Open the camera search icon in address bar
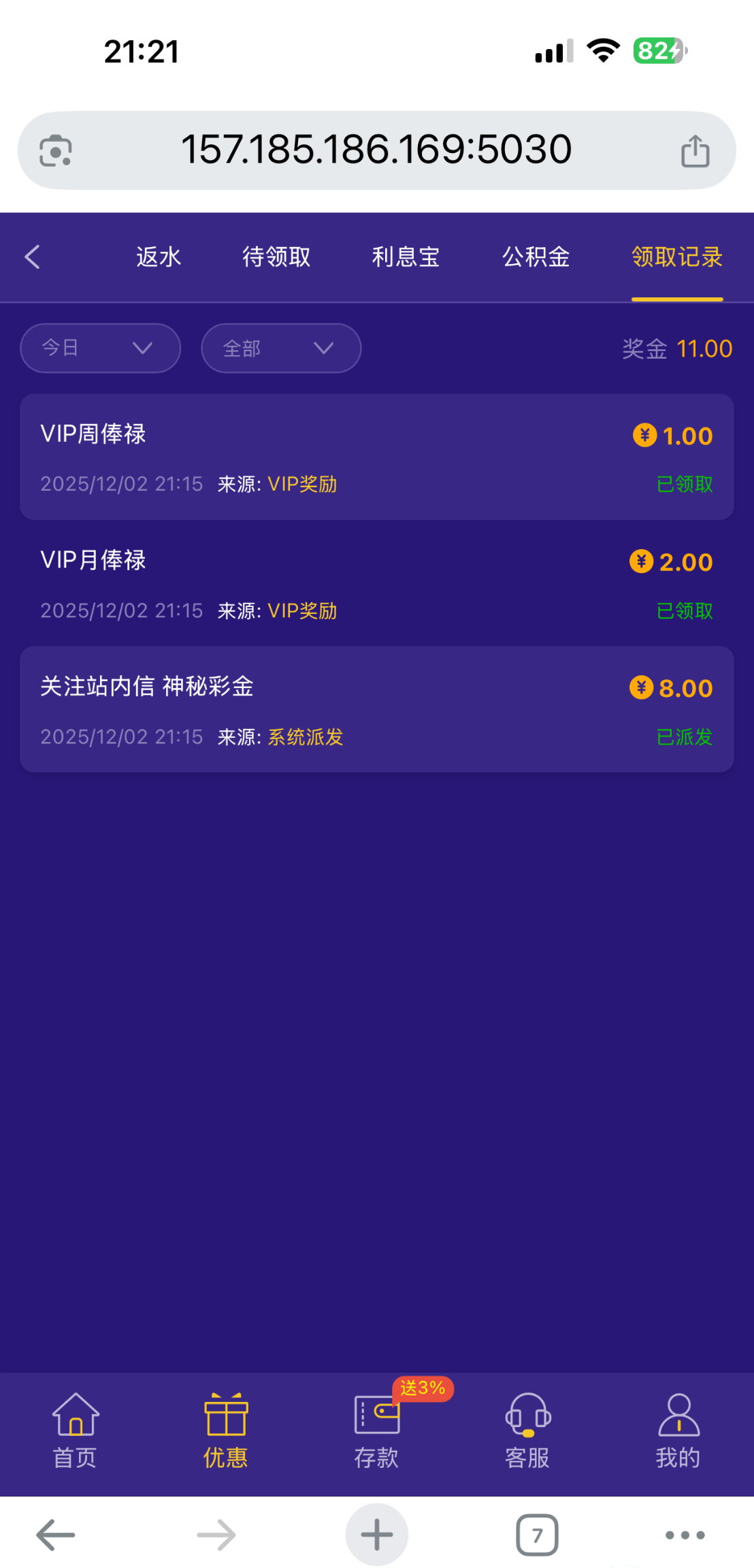754x1568 pixels. (x=56, y=150)
